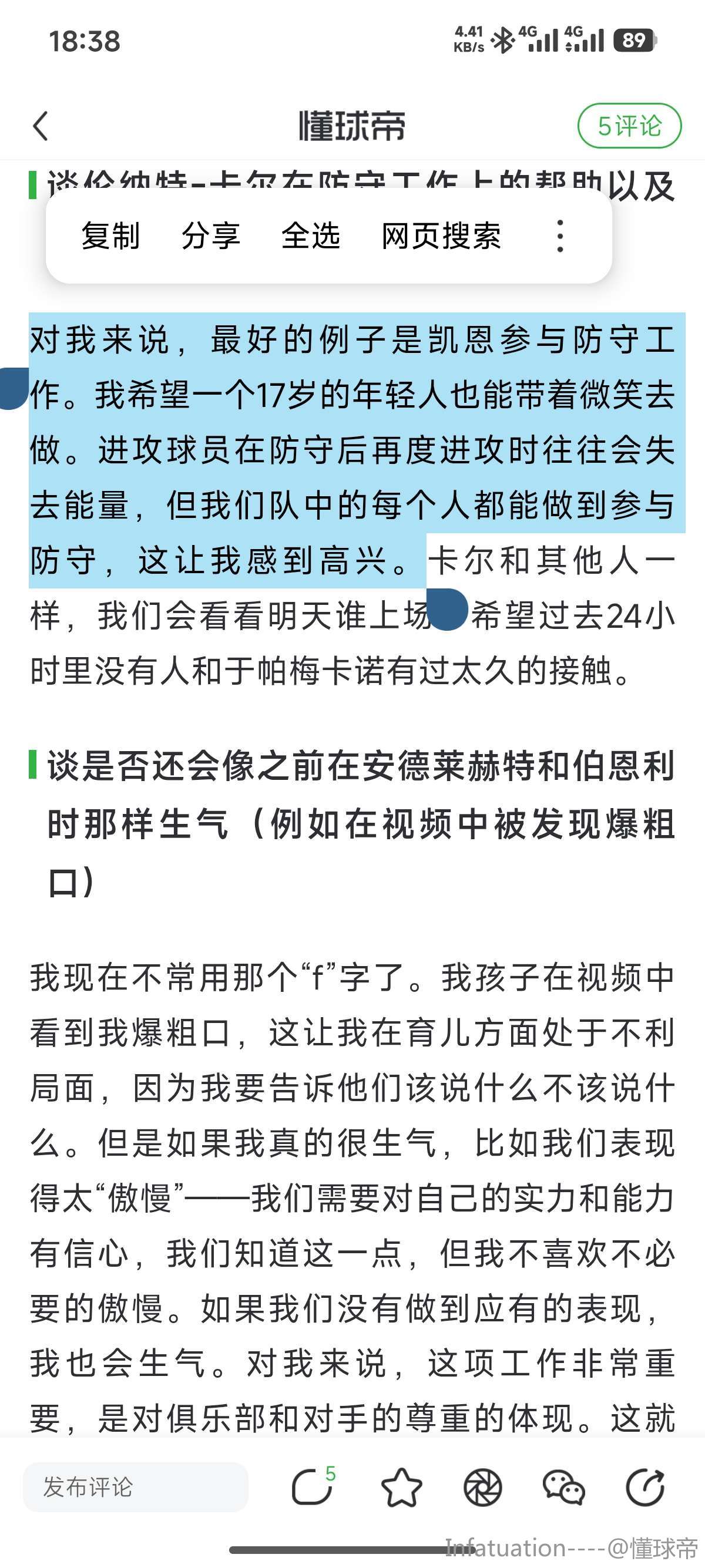The image size is (705, 1568).
Task: Share the article to WeChat
Action: [563, 1487]
